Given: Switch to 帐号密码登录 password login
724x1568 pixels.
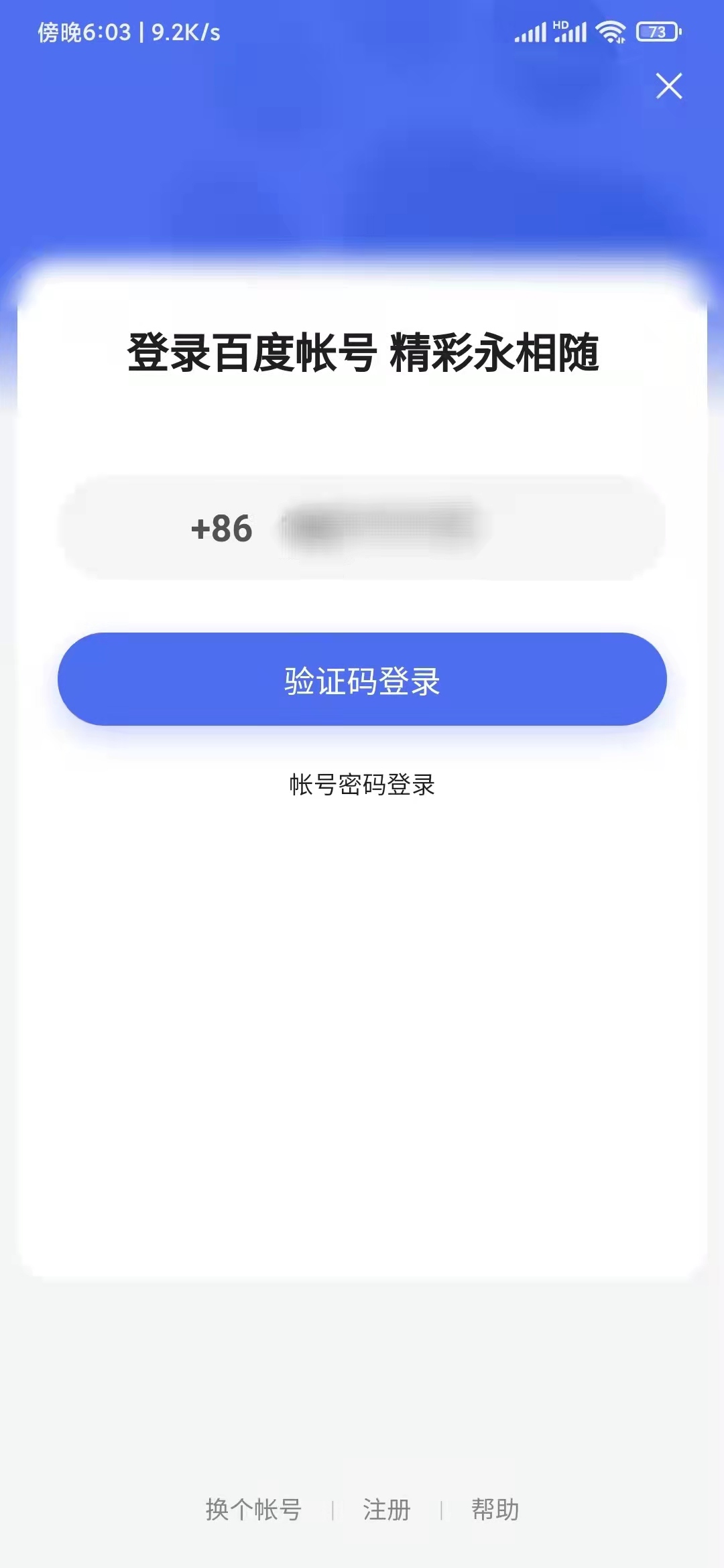Looking at the screenshot, I should pos(361,785).
